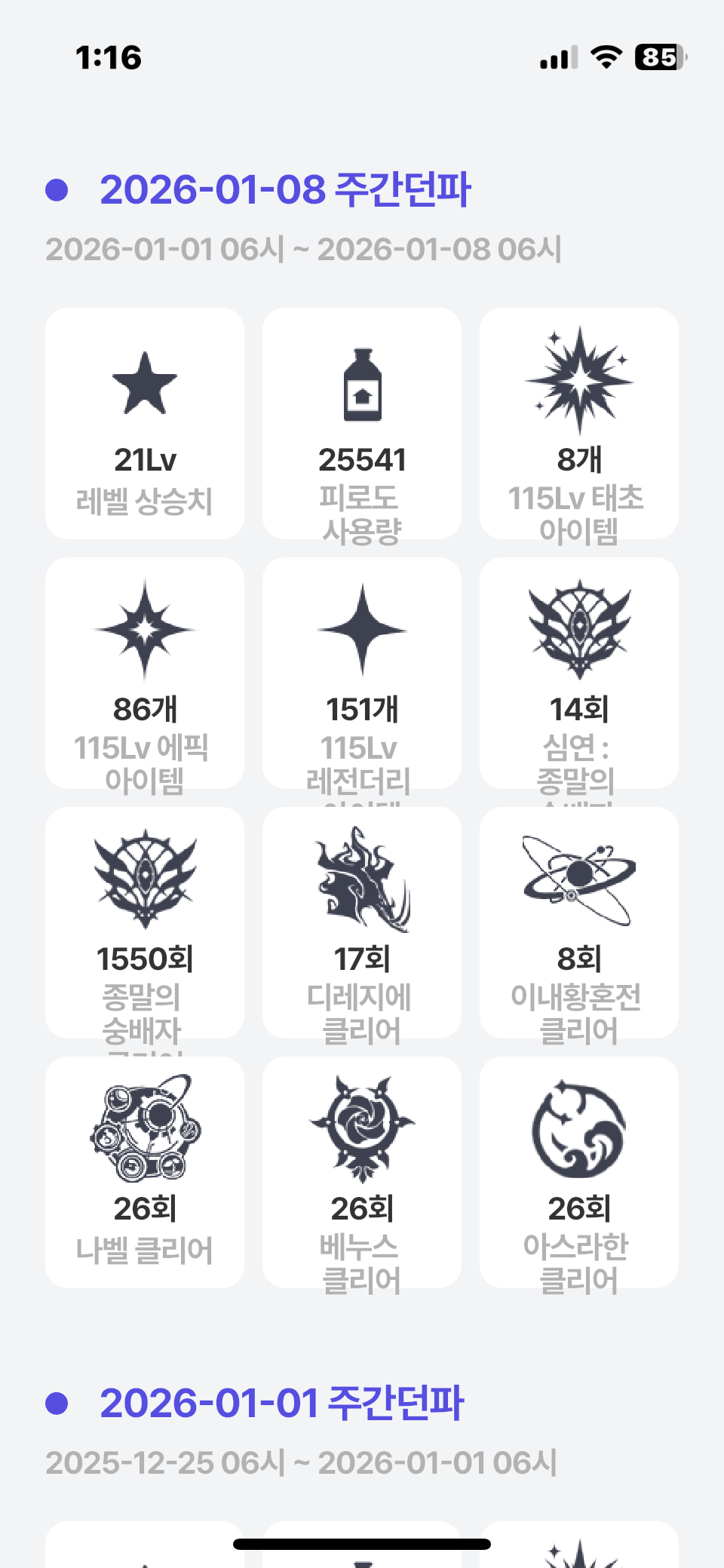View the 종말의 숭배자 1550회 card
The width and height of the screenshot is (724, 1568).
pyautogui.click(x=145, y=922)
